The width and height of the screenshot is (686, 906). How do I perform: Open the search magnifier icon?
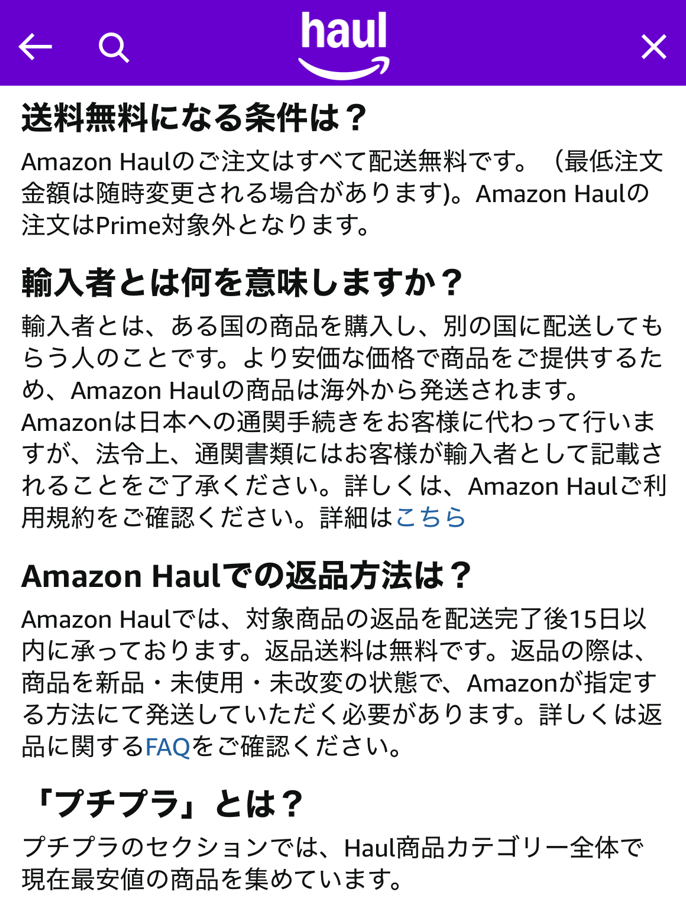114,47
